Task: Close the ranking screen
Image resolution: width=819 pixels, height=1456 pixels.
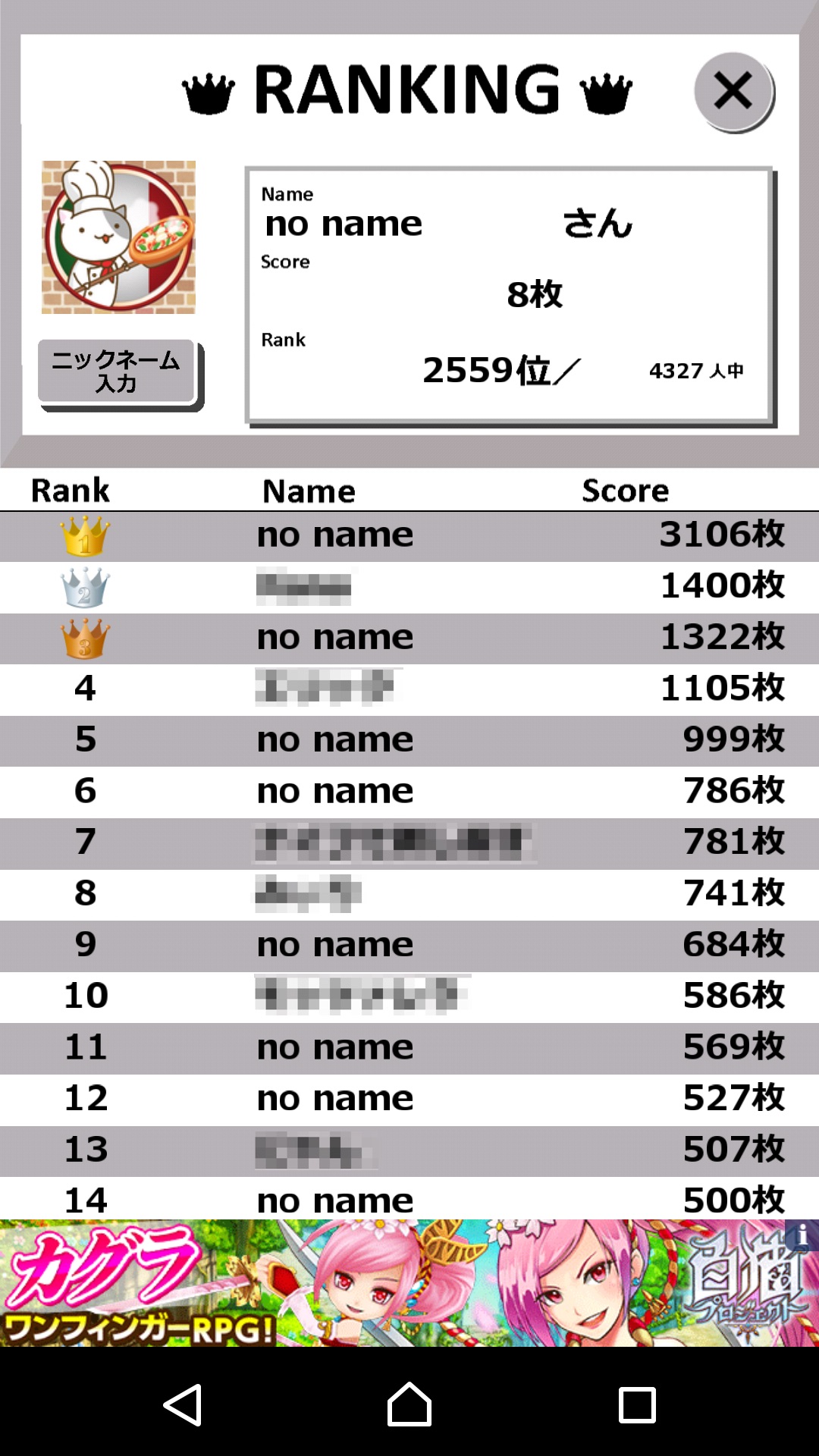Action: click(x=733, y=92)
